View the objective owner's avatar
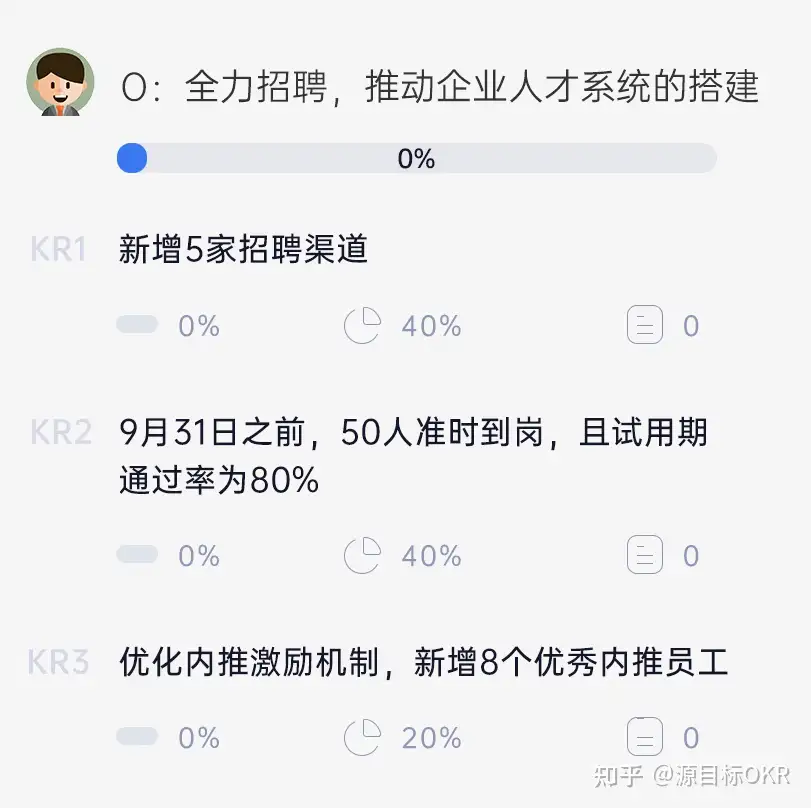Viewport: 811px width, 808px height. point(60,83)
